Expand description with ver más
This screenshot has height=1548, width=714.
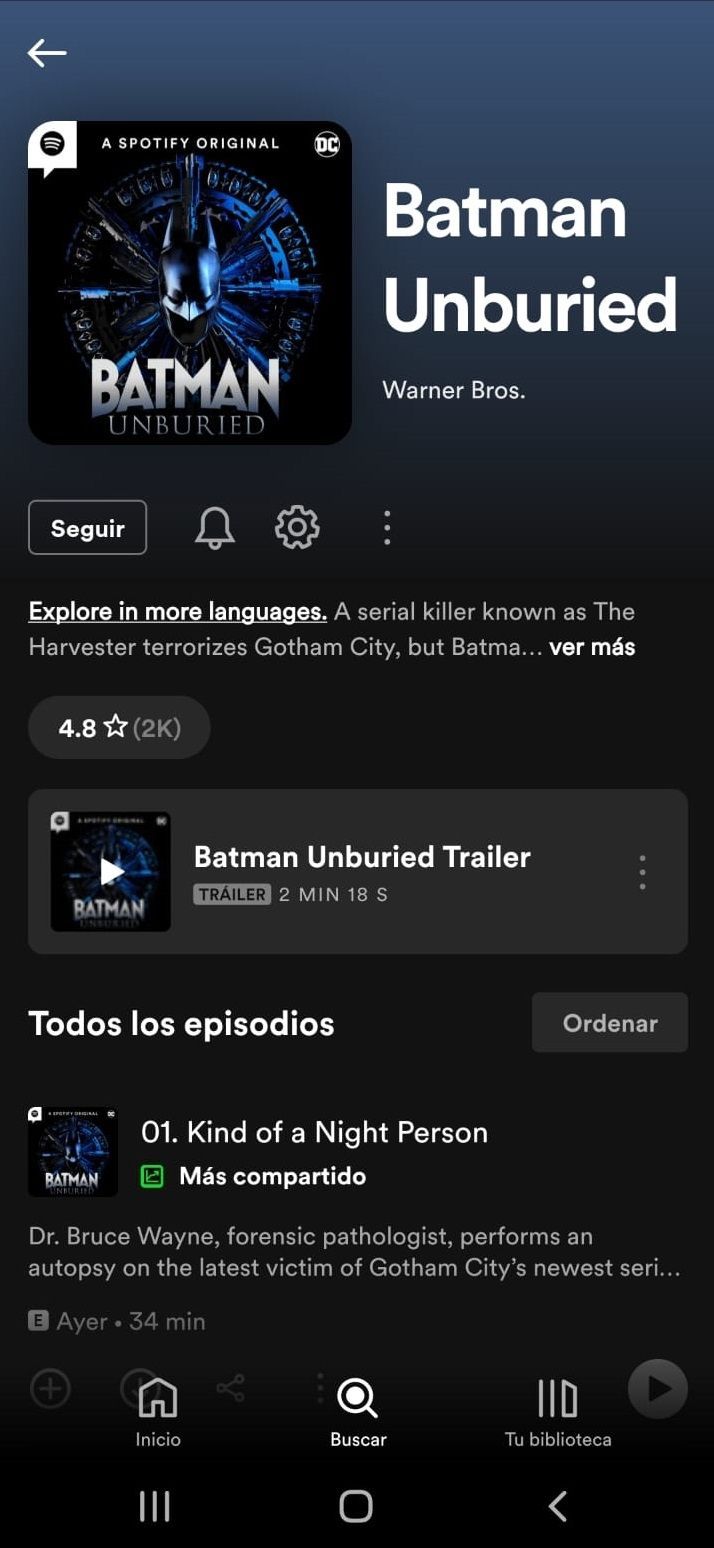tap(592, 647)
